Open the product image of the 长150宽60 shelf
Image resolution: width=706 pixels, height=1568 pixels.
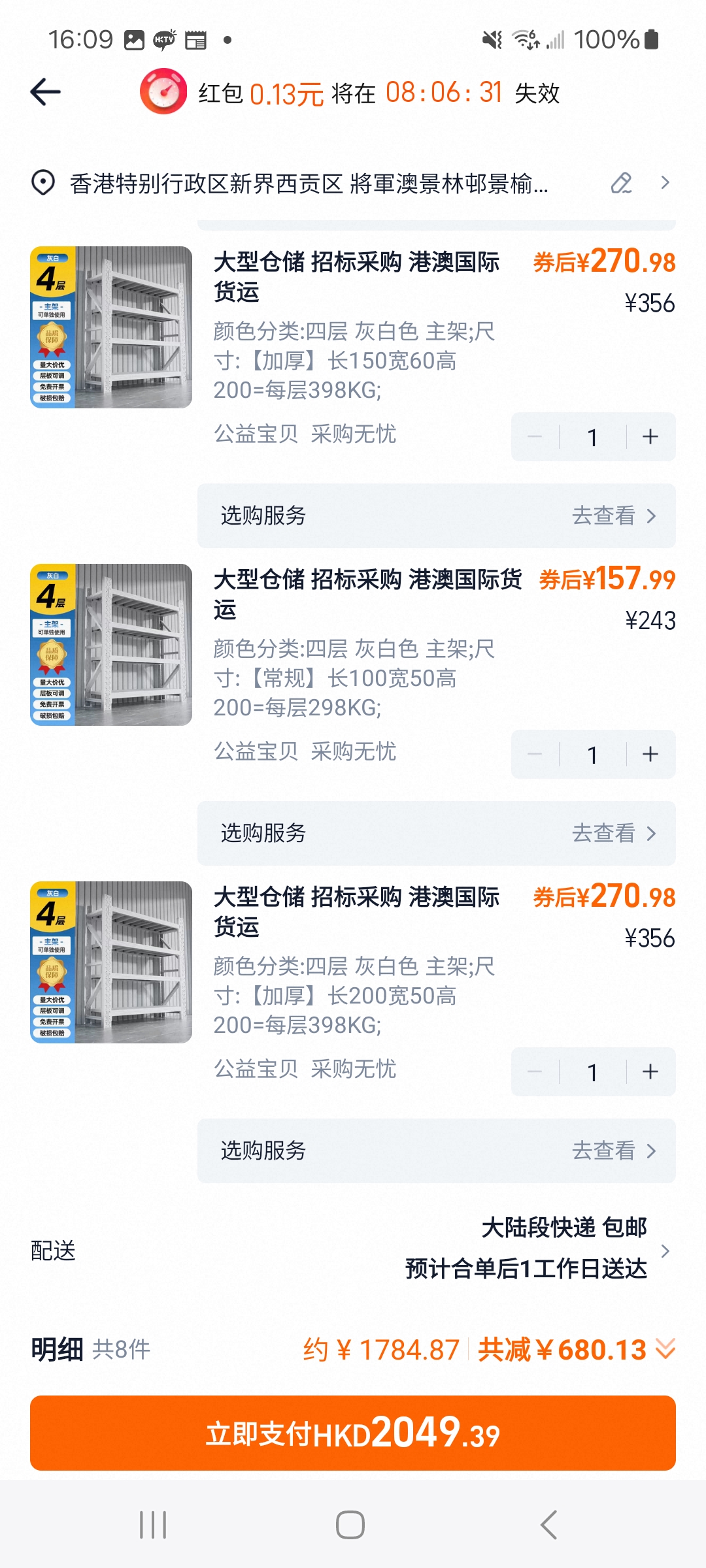[111, 327]
